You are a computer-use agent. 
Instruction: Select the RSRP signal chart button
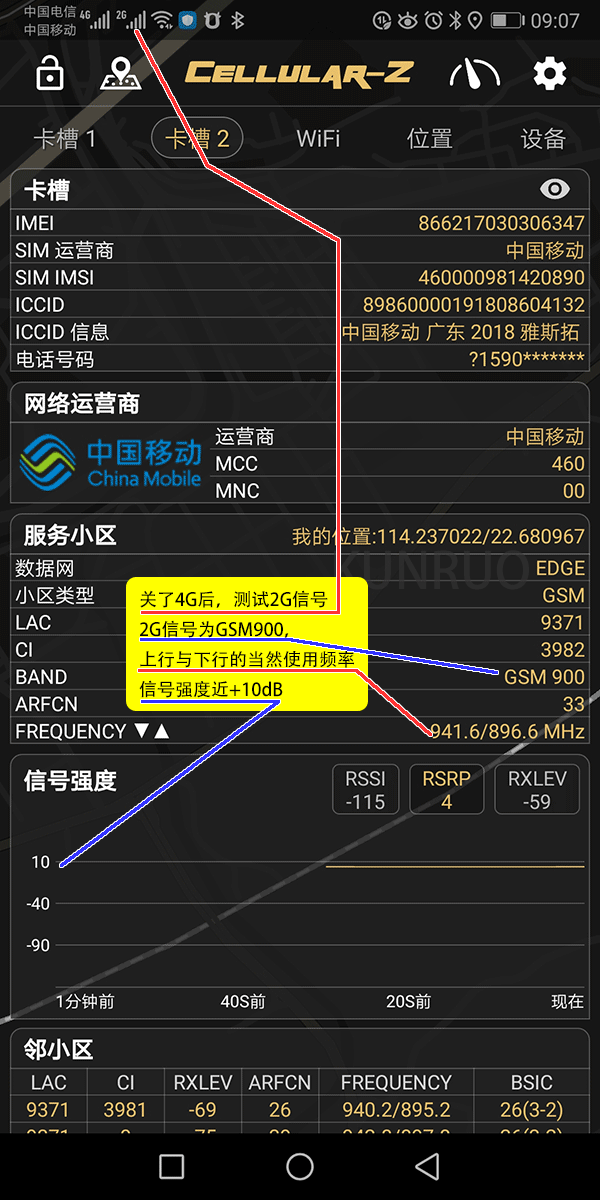(446, 790)
